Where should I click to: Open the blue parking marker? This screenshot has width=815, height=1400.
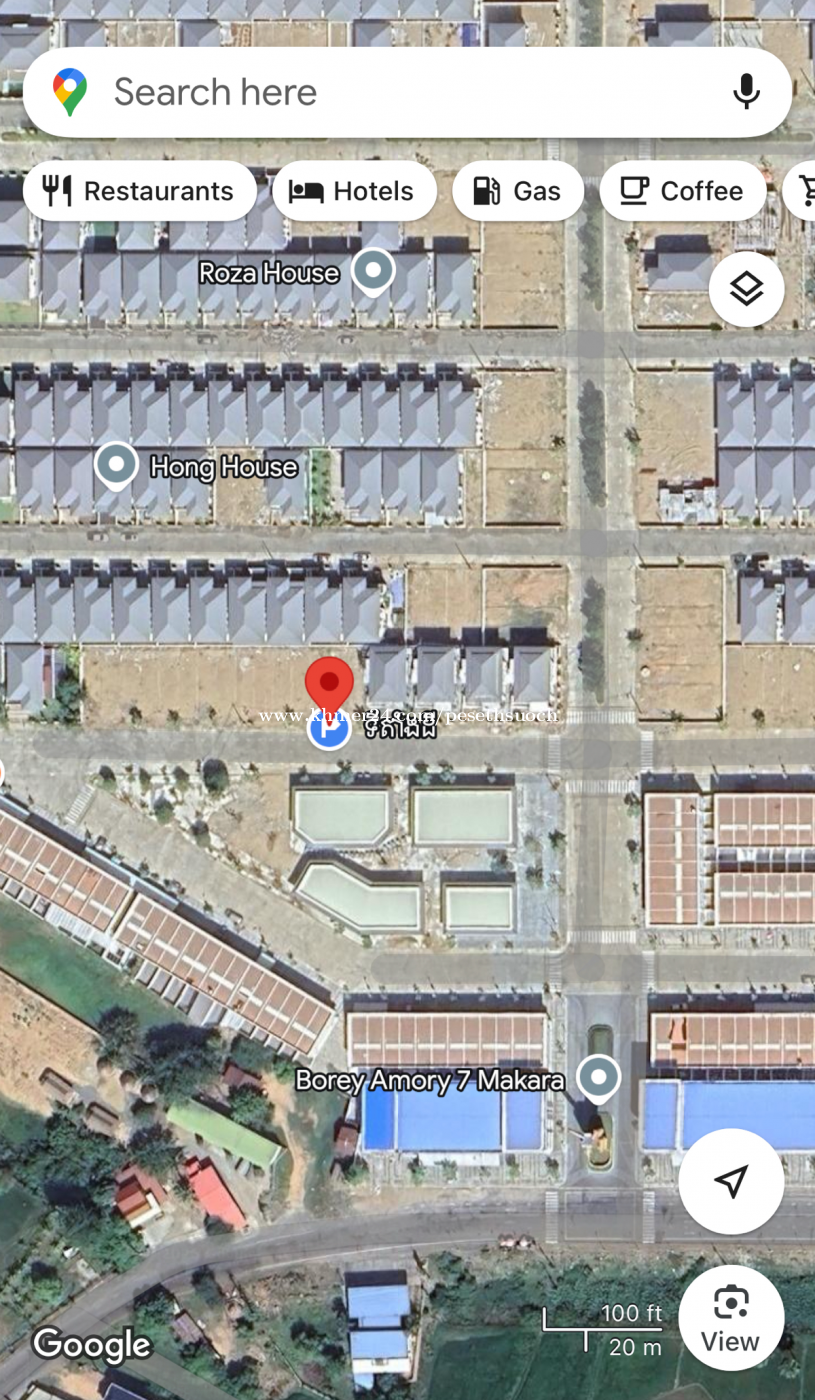pos(329,730)
